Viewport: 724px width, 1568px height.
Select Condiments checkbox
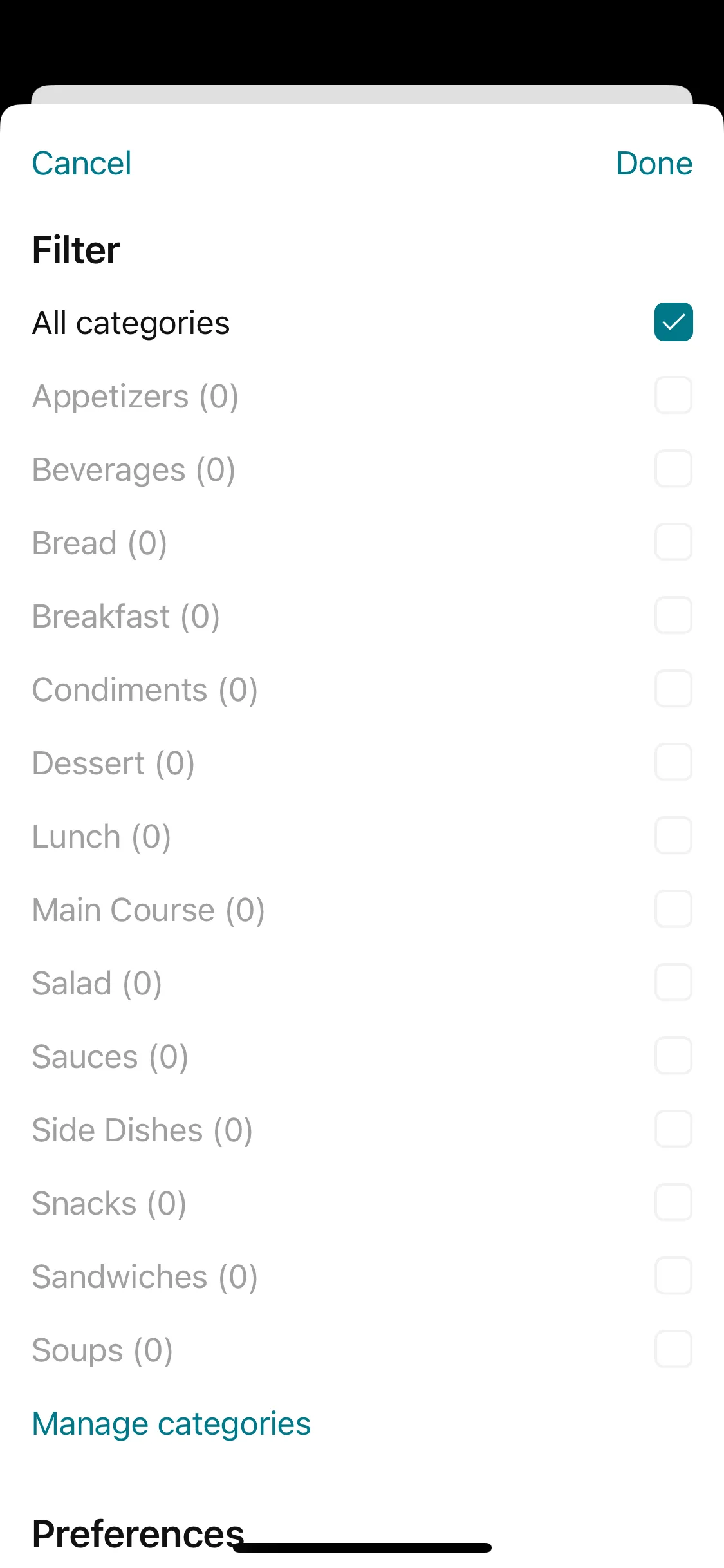point(673,689)
